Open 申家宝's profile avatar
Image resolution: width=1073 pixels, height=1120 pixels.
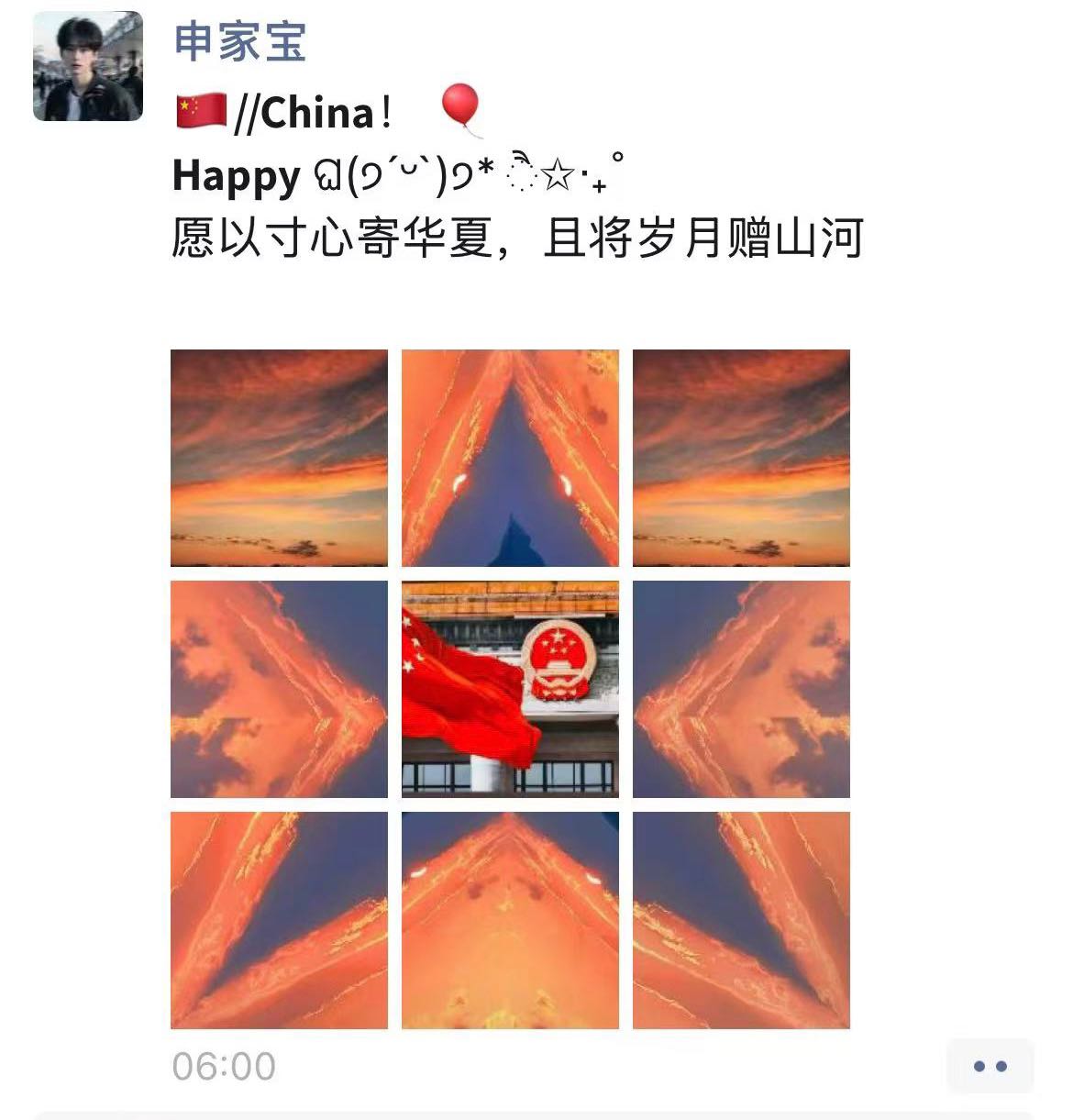point(88,66)
